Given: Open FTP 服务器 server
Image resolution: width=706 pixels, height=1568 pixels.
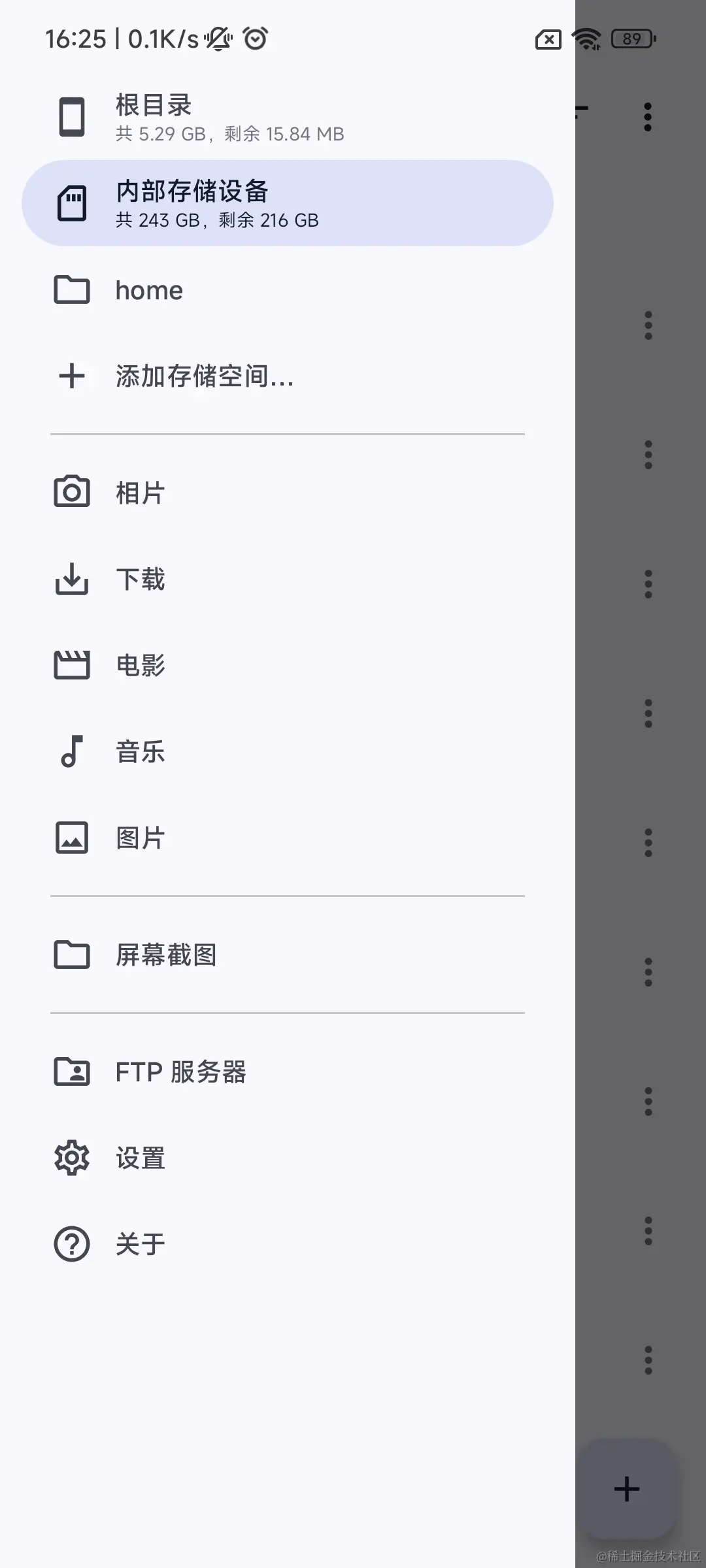Looking at the screenshot, I should tap(180, 1072).
